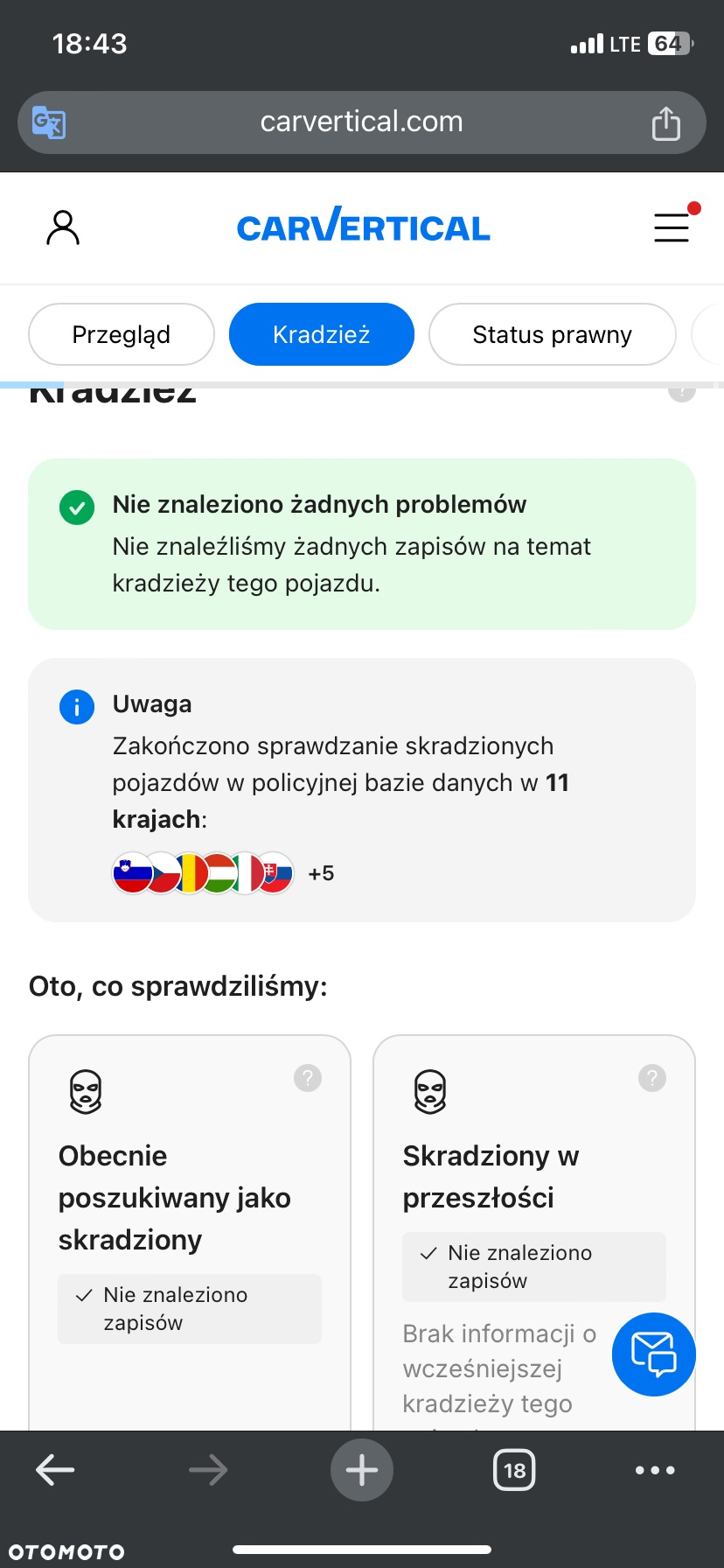This screenshot has height=1568, width=724.
Task: Tap the translate icon in the address bar
Action: [x=49, y=122]
